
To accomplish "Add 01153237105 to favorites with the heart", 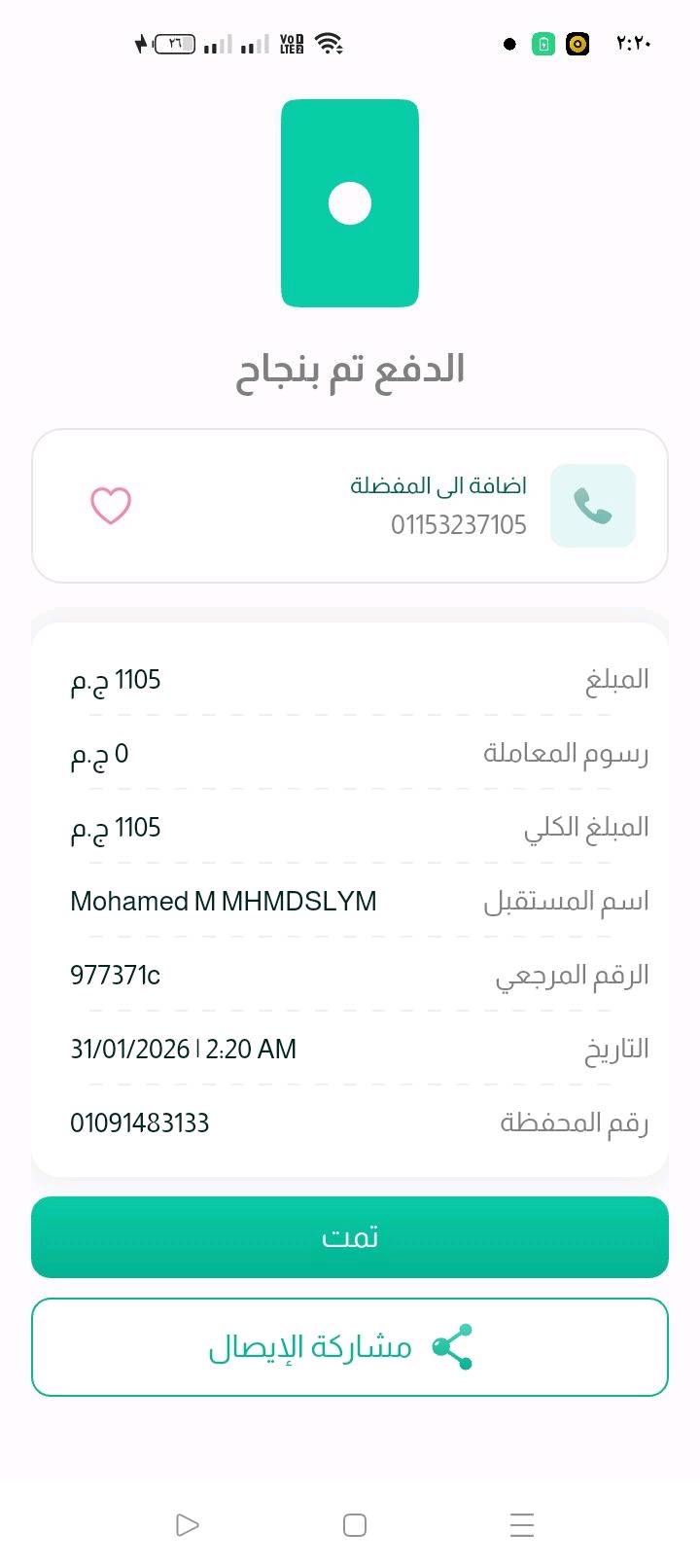I will pyautogui.click(x=111, y=506).
